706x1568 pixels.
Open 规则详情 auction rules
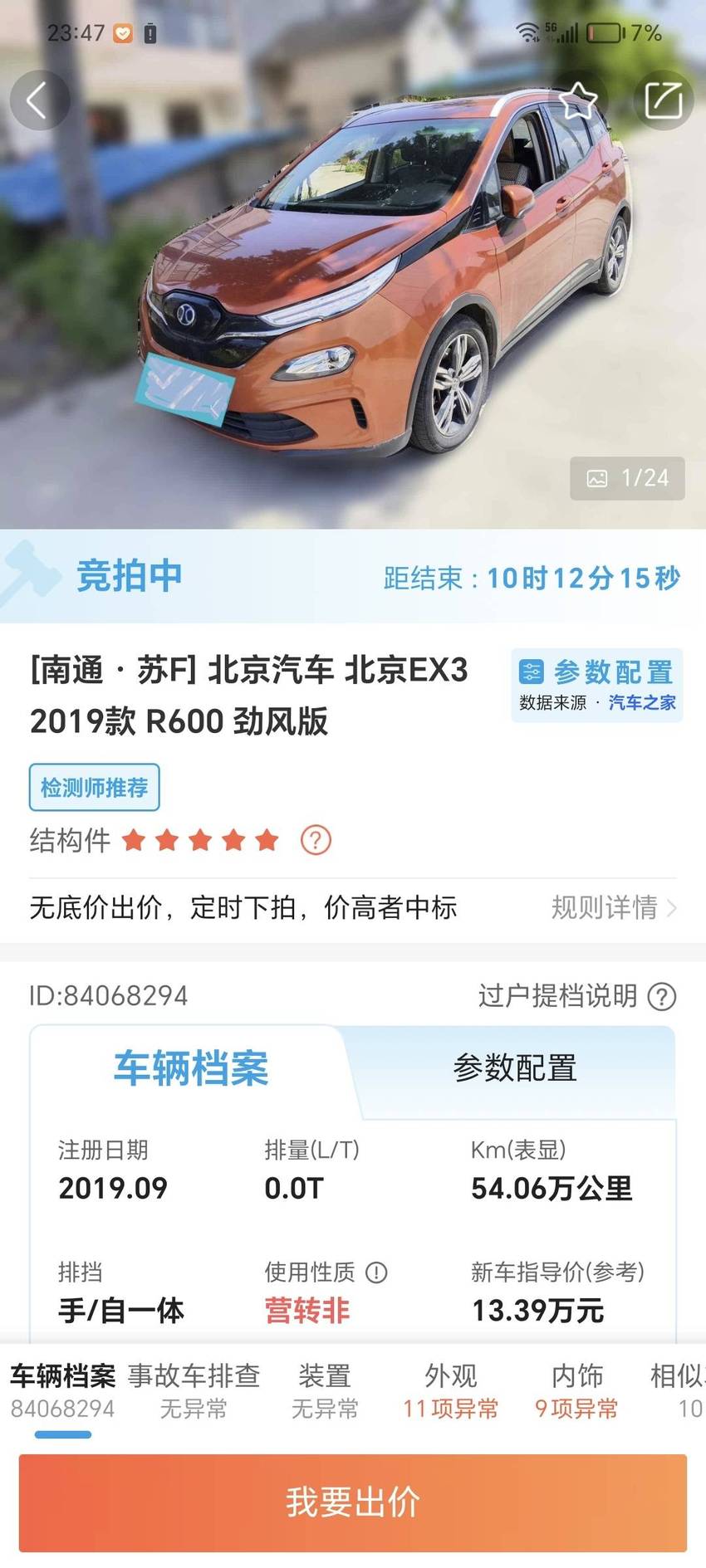tap(614, 907)
